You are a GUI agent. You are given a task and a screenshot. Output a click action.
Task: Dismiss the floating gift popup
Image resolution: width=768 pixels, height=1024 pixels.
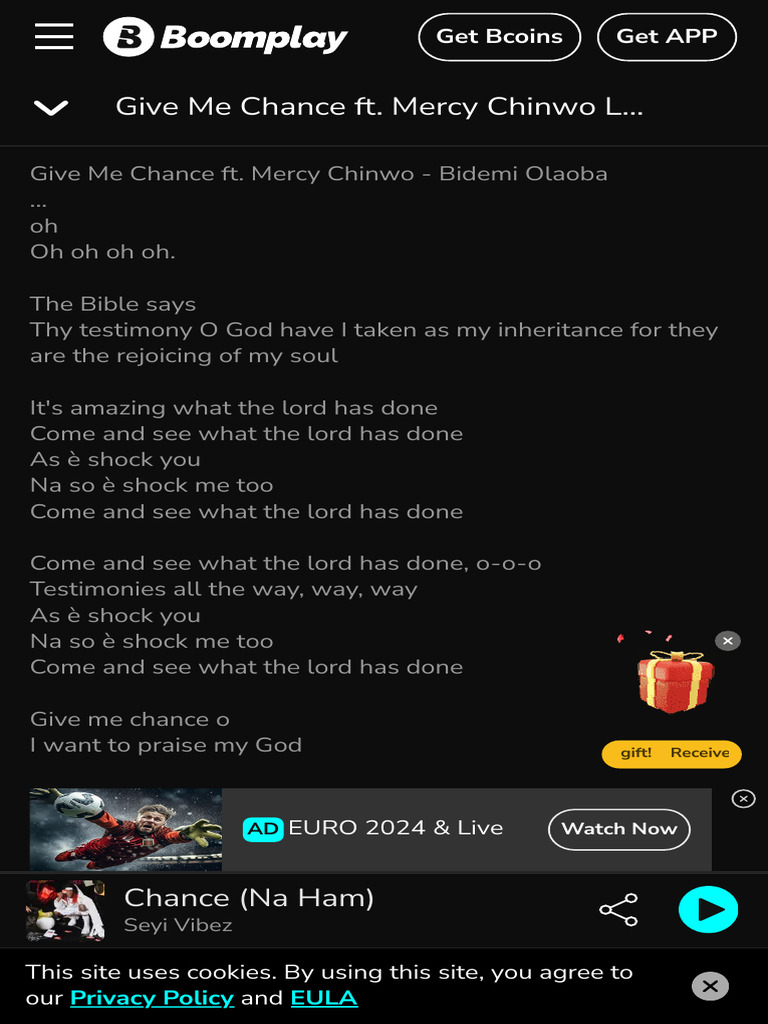pyautogui.click(x=728, y=641)
